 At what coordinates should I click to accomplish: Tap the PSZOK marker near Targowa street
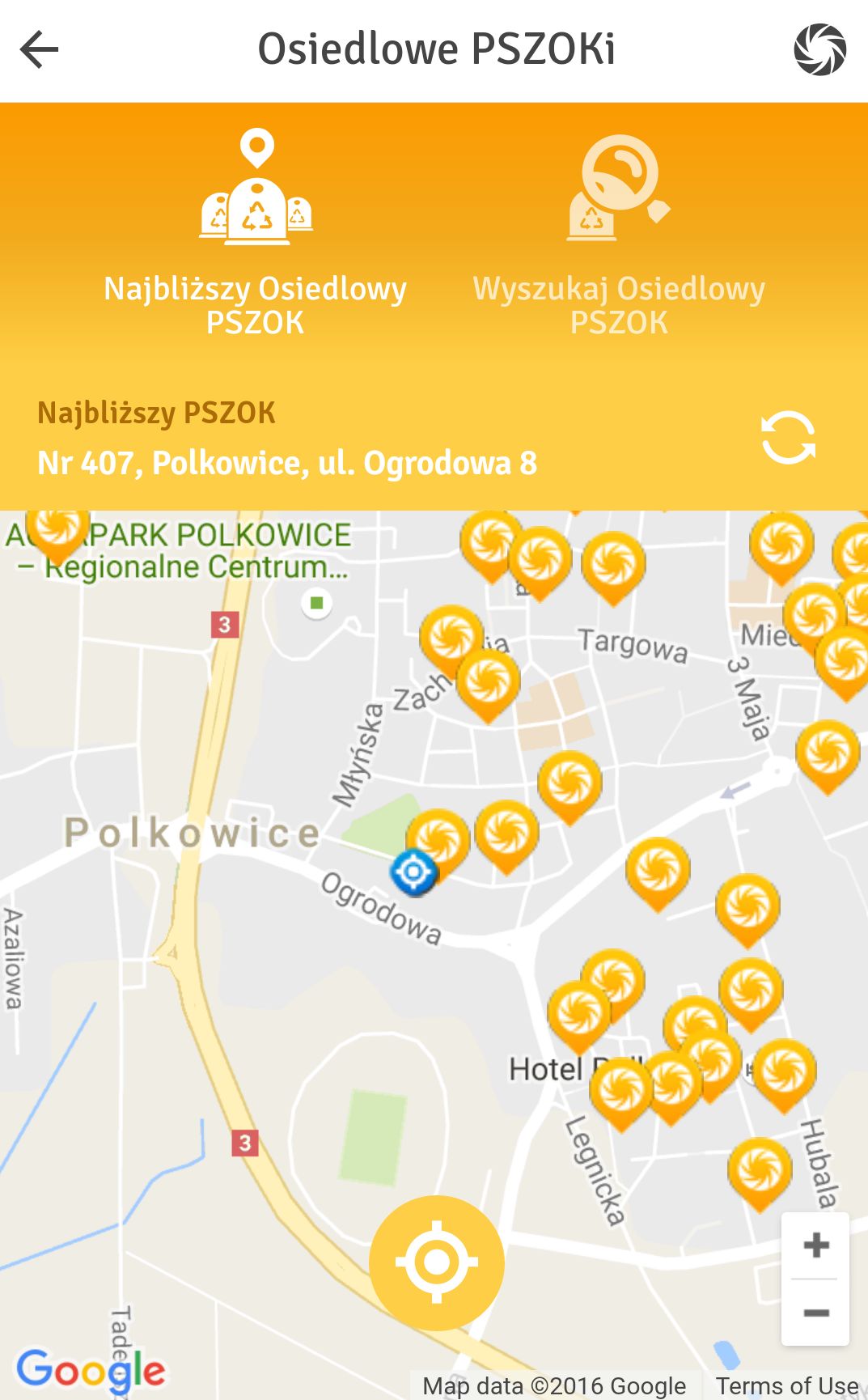pyautogui.click(x=613, y=566)
